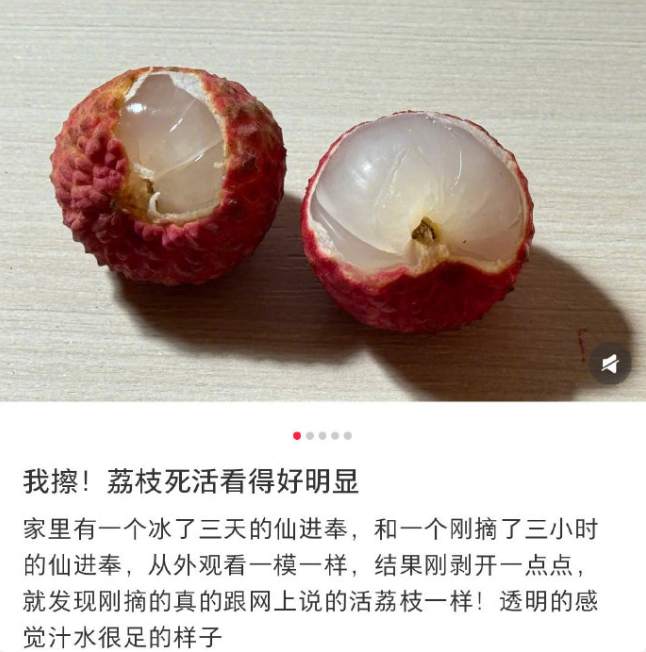Jump to the second image dot

pyautogui.click(x=310, y=436)
